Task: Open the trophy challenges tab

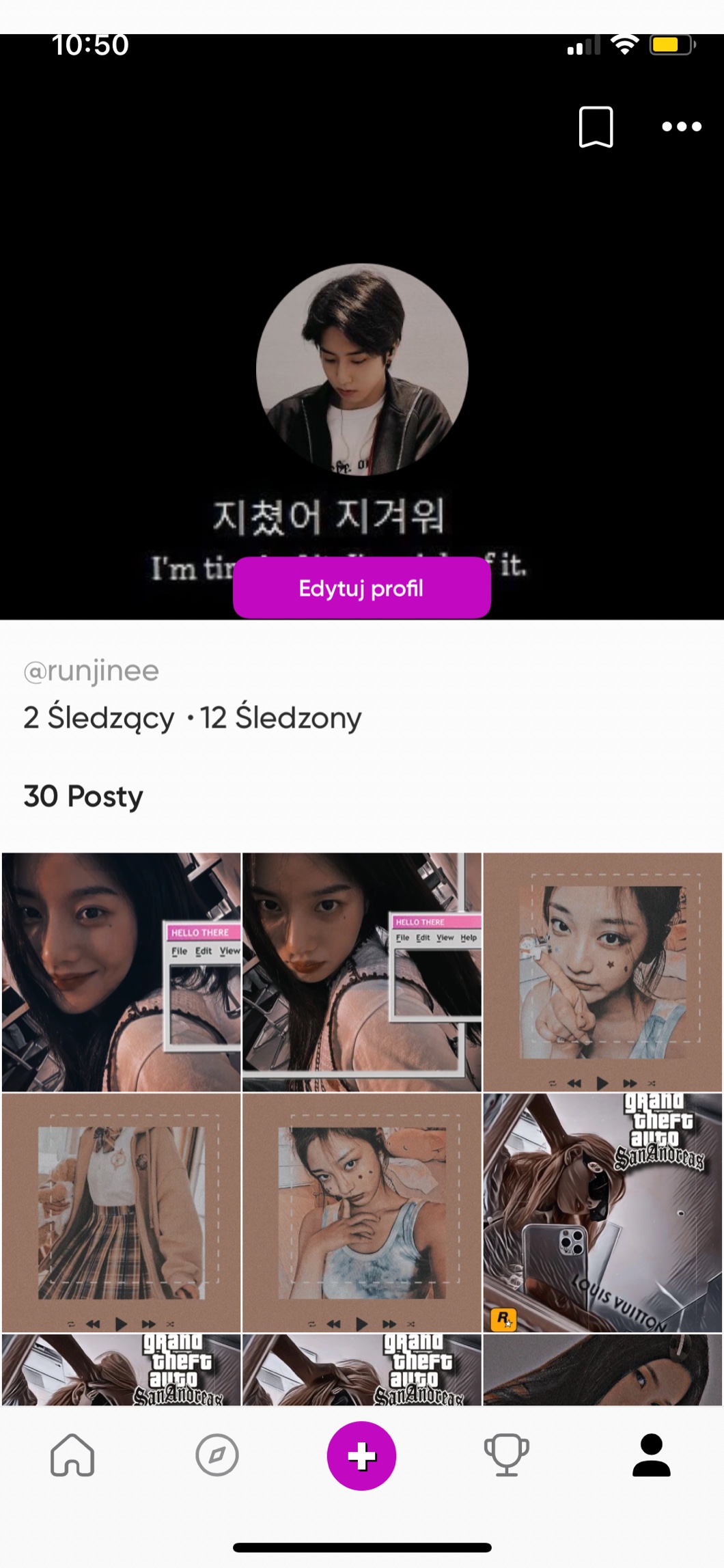Action: pyautogui.click(x=506, y=1455)
